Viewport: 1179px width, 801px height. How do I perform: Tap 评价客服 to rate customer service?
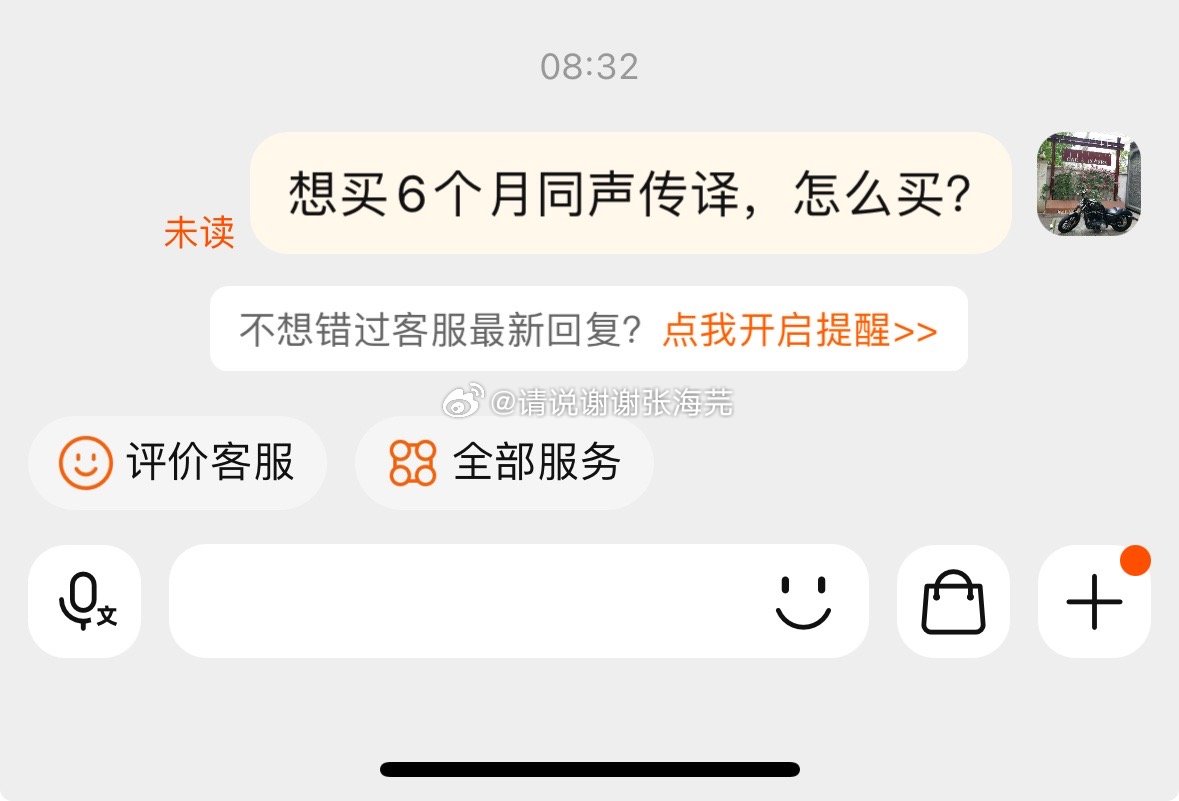[x=178, y=463]
